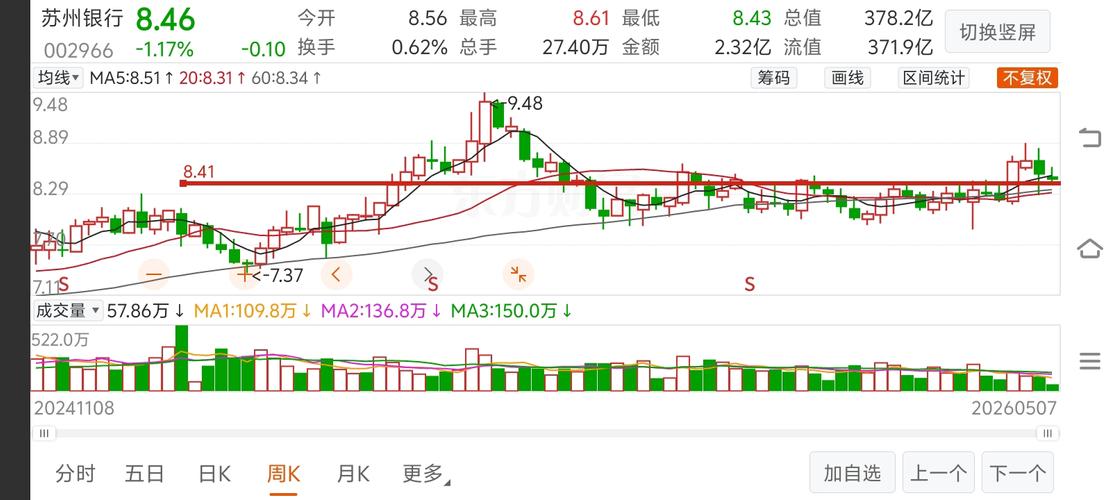Open the 筹码 chip distribution

click(774, 78)
